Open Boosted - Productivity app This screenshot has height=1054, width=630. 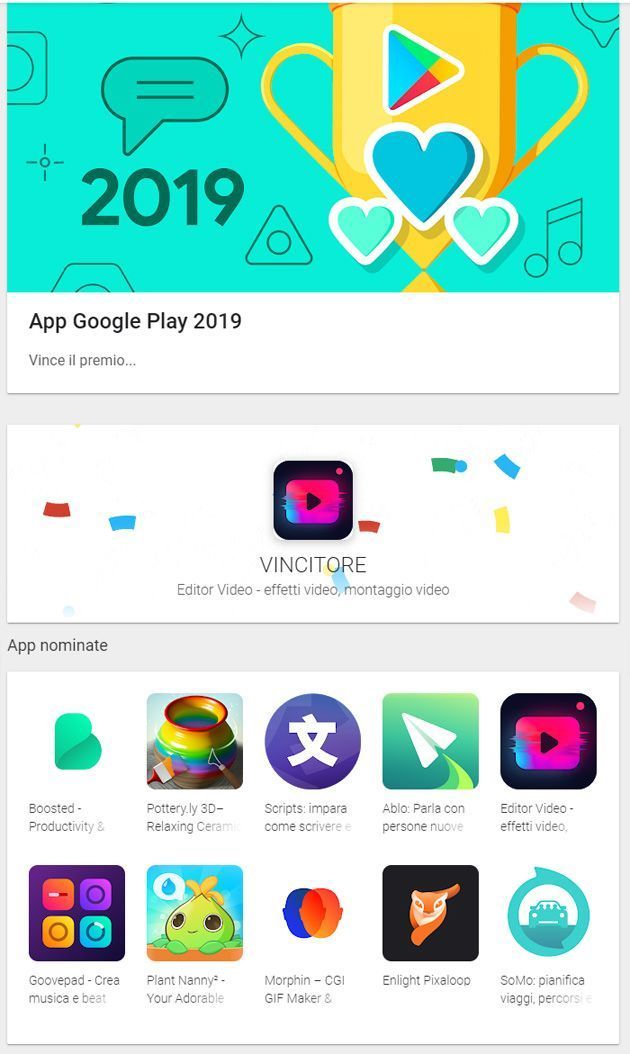click(76, 741)
